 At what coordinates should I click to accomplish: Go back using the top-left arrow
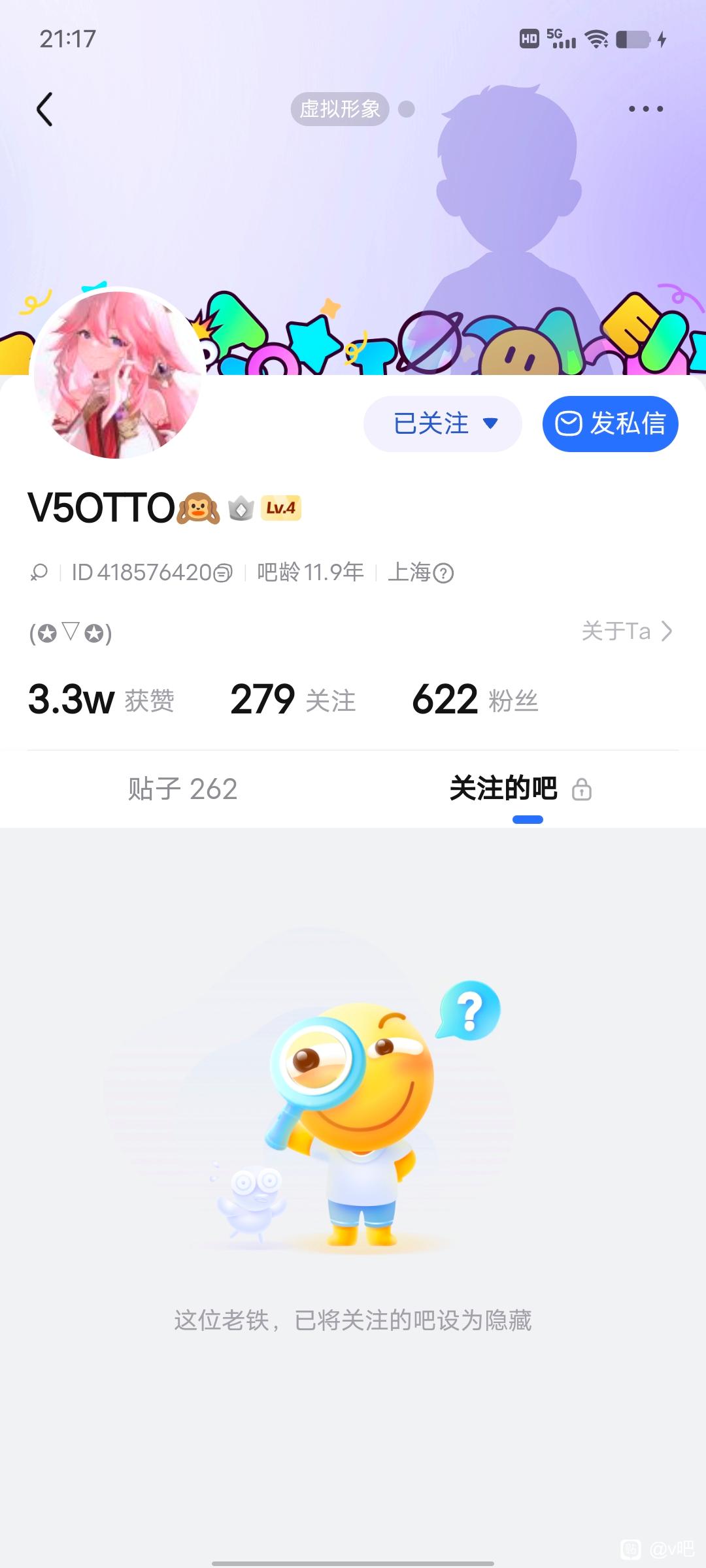pos(44,109)
